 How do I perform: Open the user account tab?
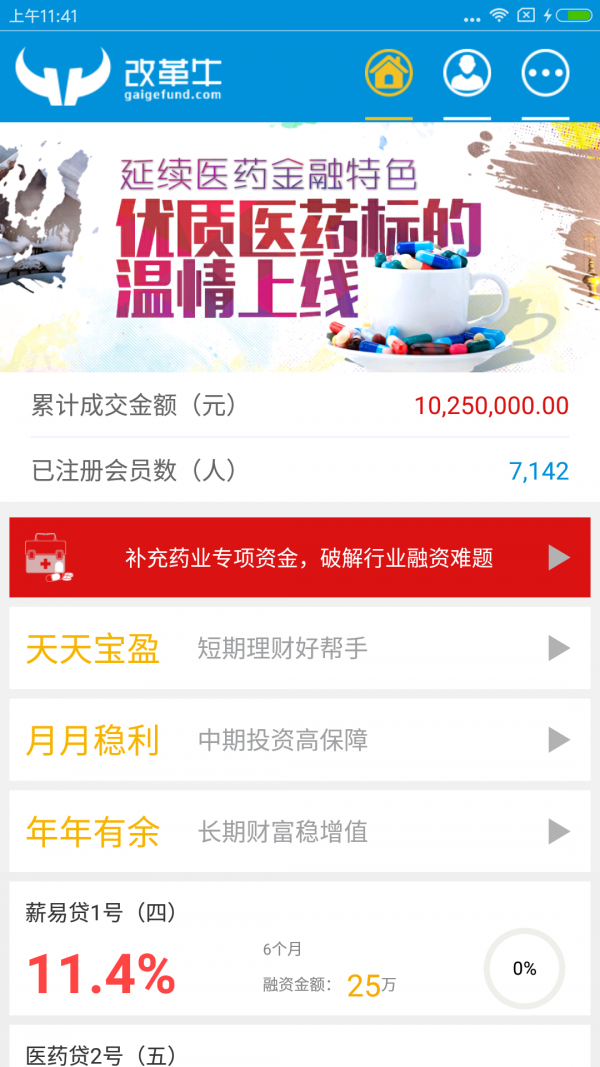[467, 73]
